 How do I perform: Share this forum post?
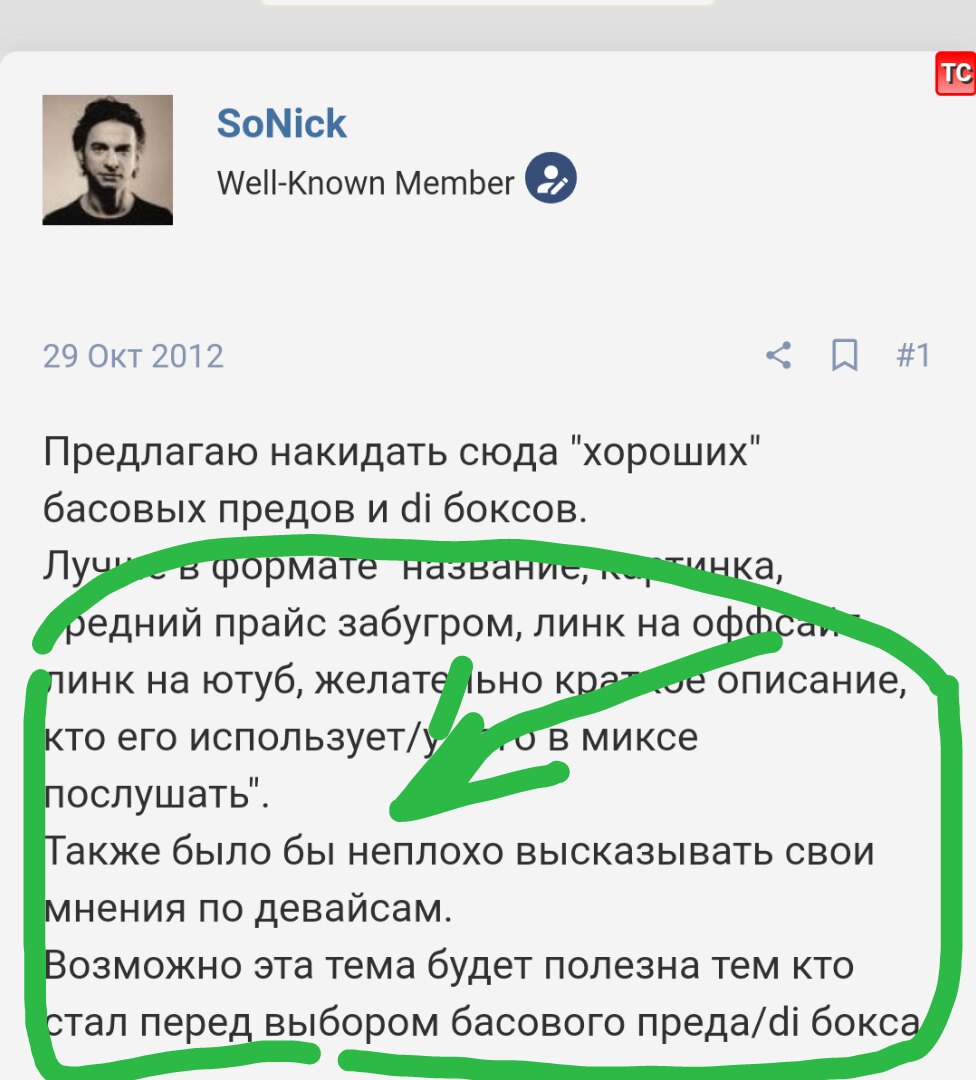(x=778, y=355)
